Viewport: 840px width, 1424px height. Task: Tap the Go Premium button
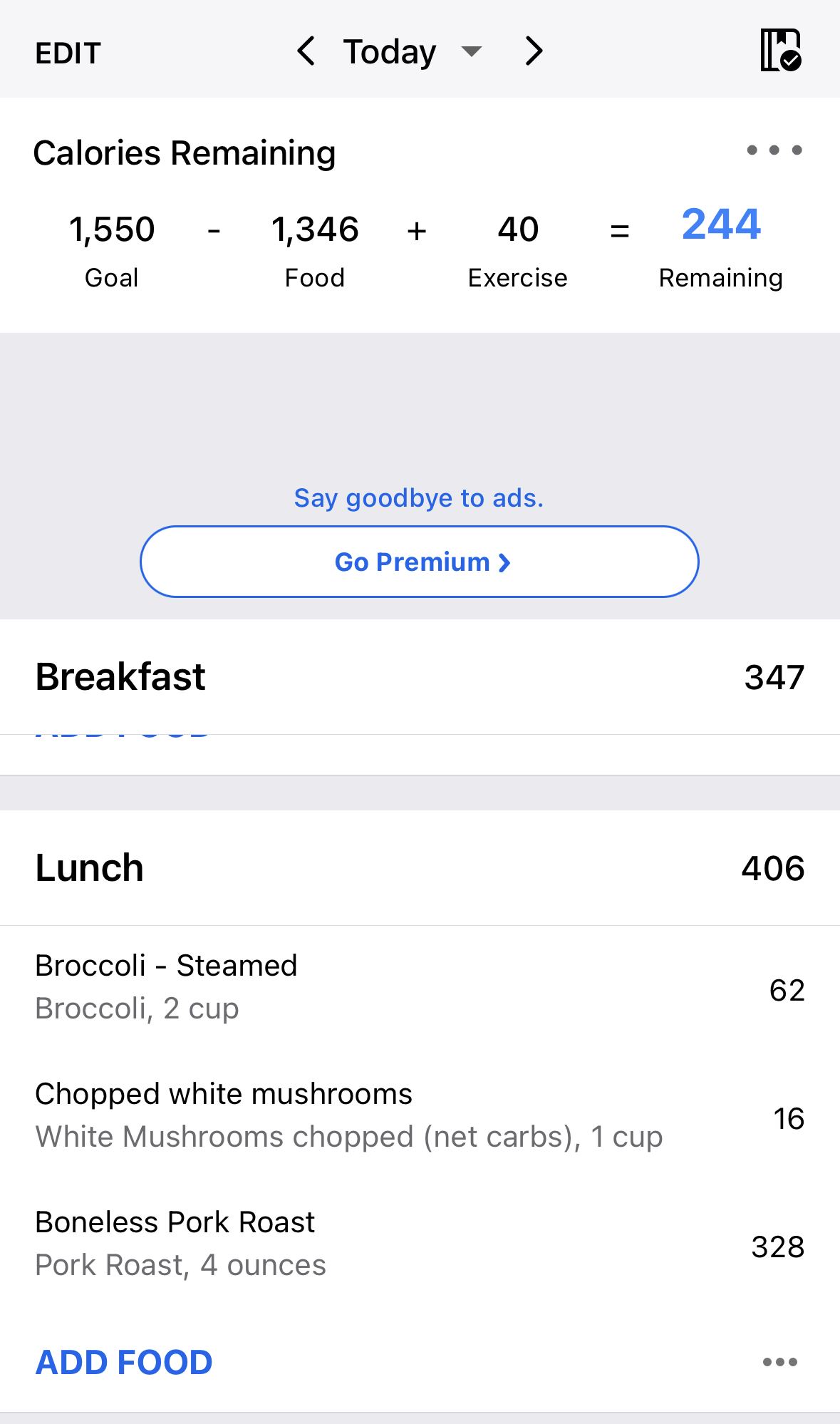(x=420, y=562)
